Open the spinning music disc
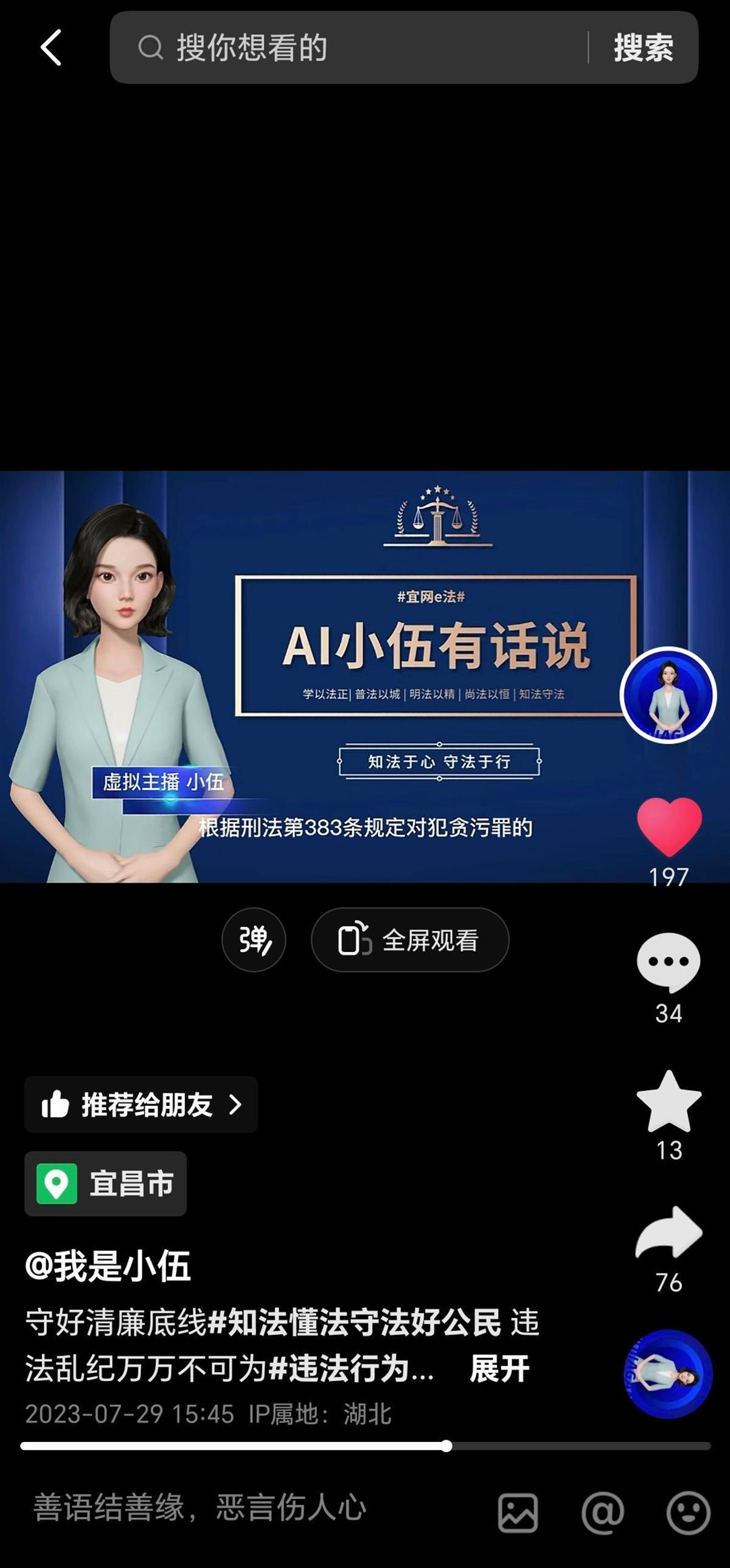Image resolution: width=730 pixels, height=1568 pixels. click(668, 1374)
